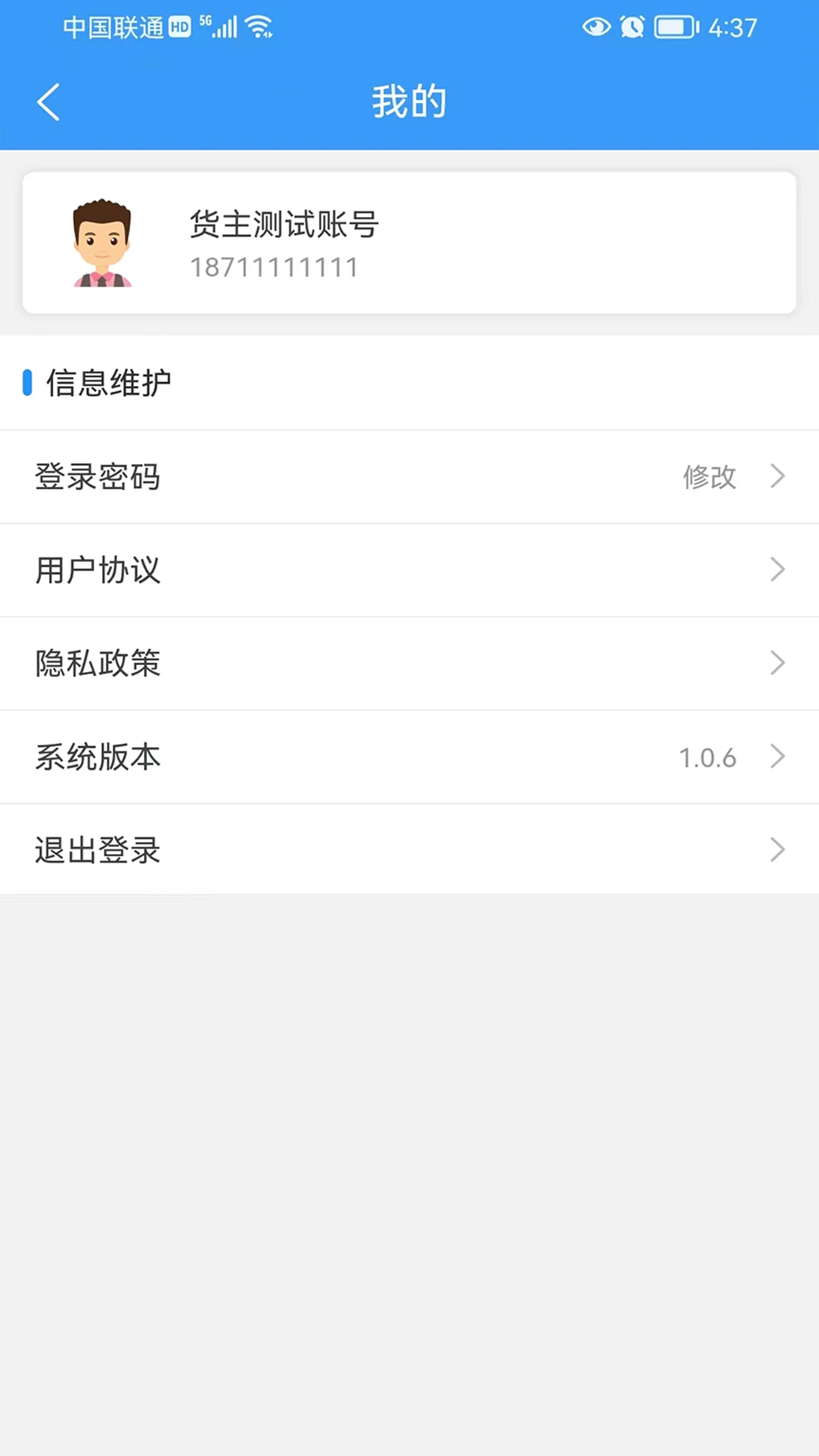The image size is (819, 1456).
Task: Tap the alarm clock status bar icon
Action: click(x=631, y=27)
